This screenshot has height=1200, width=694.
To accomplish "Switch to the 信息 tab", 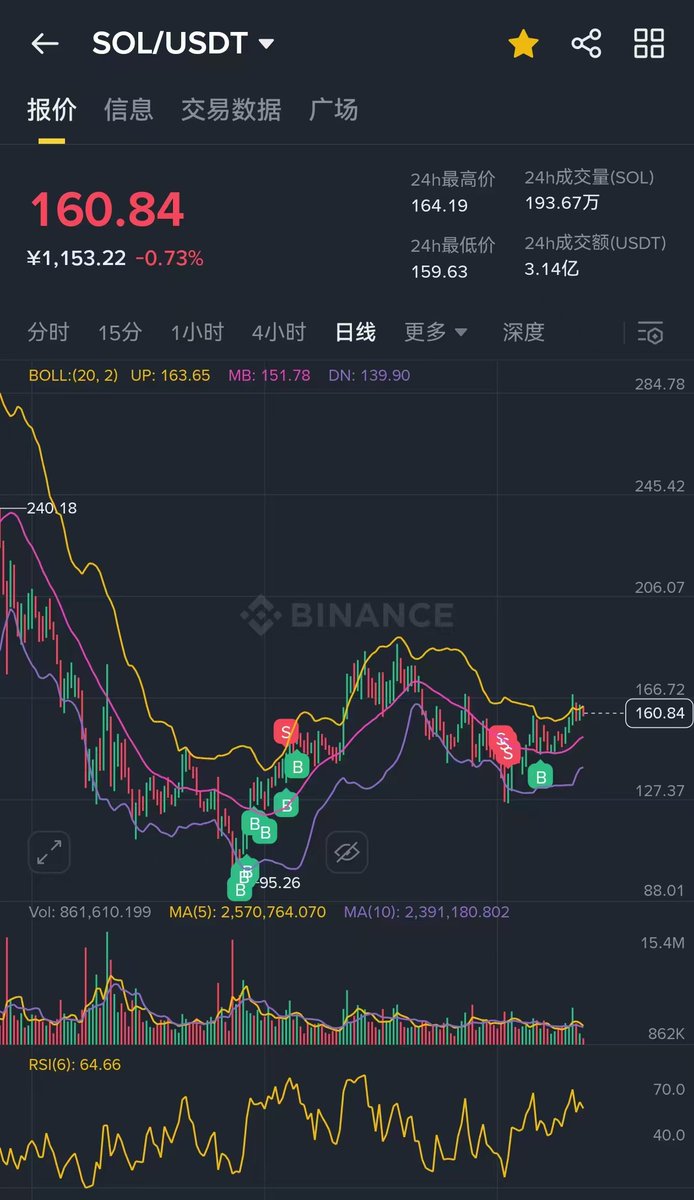I will [x=129, y=110].
